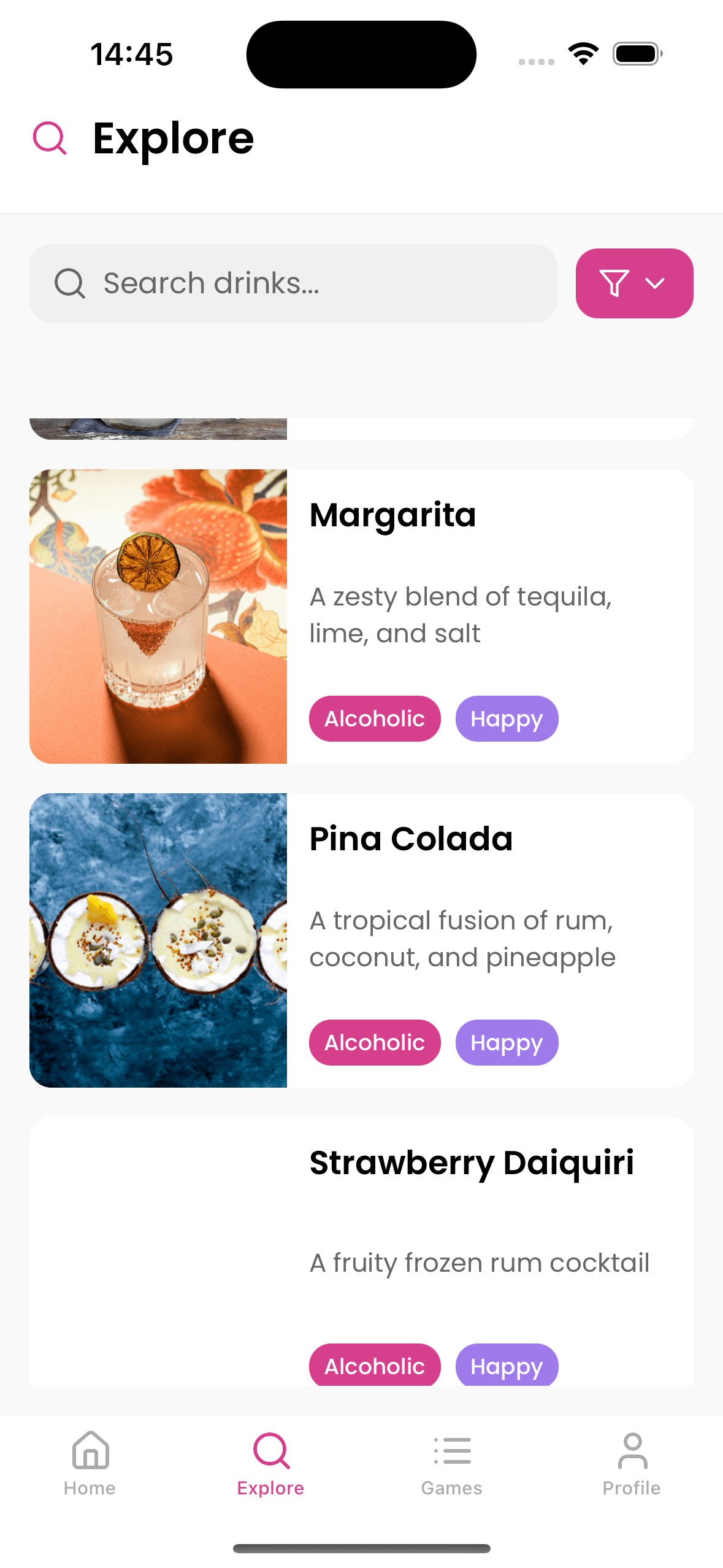Open the Strawberry Daiquiri recipe title
723x1568 pixels.
471,1161
